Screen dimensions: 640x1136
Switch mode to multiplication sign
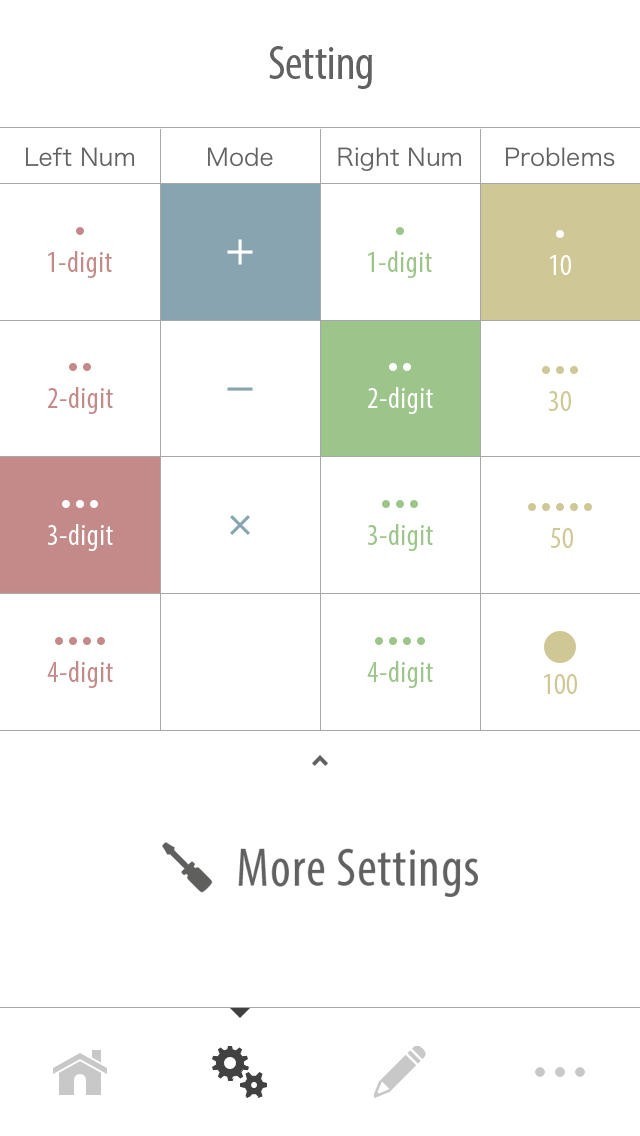240,525
